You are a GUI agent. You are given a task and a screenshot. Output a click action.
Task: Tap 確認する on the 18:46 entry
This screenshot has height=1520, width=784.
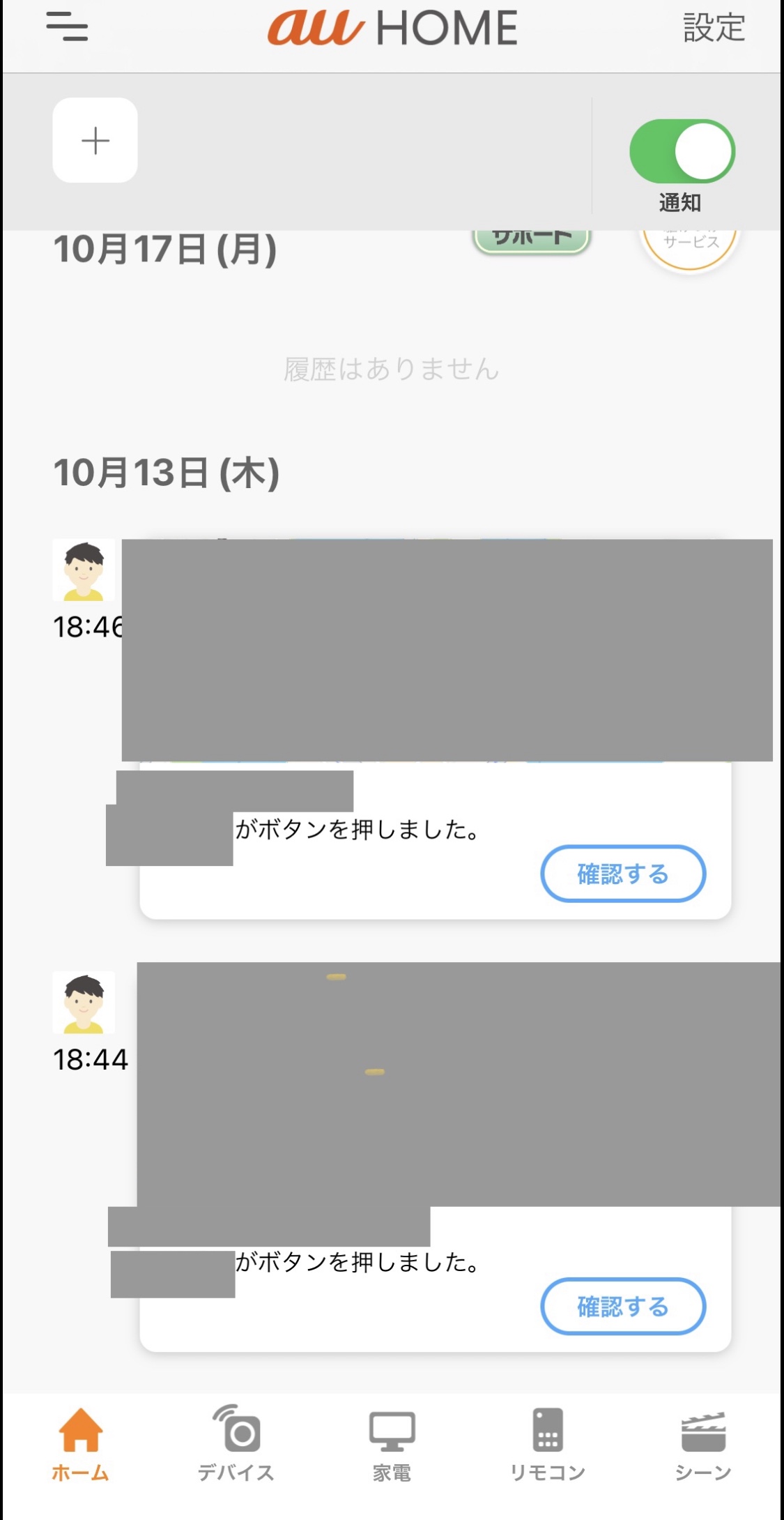point(623,874)
